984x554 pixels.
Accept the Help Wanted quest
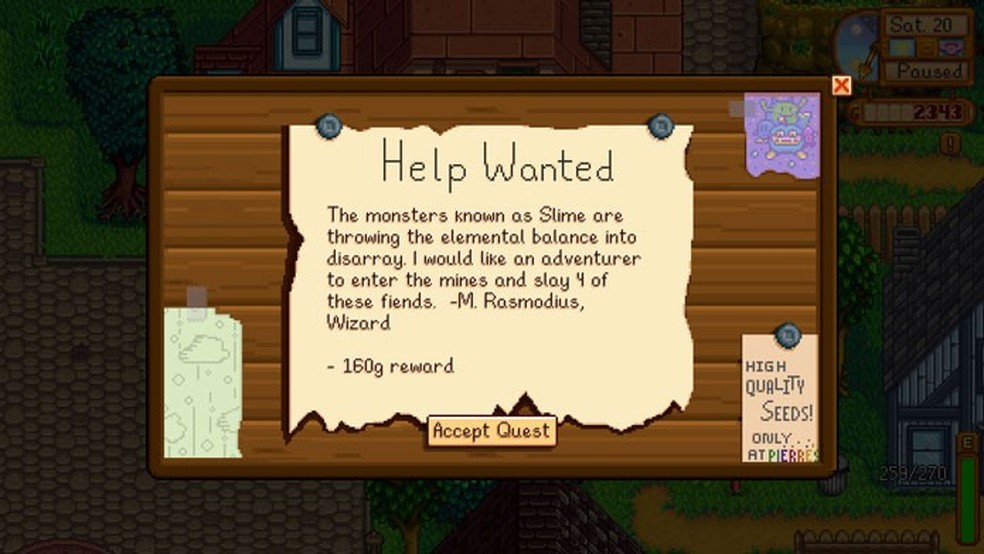pyautogui.click(x=491, y=431)
